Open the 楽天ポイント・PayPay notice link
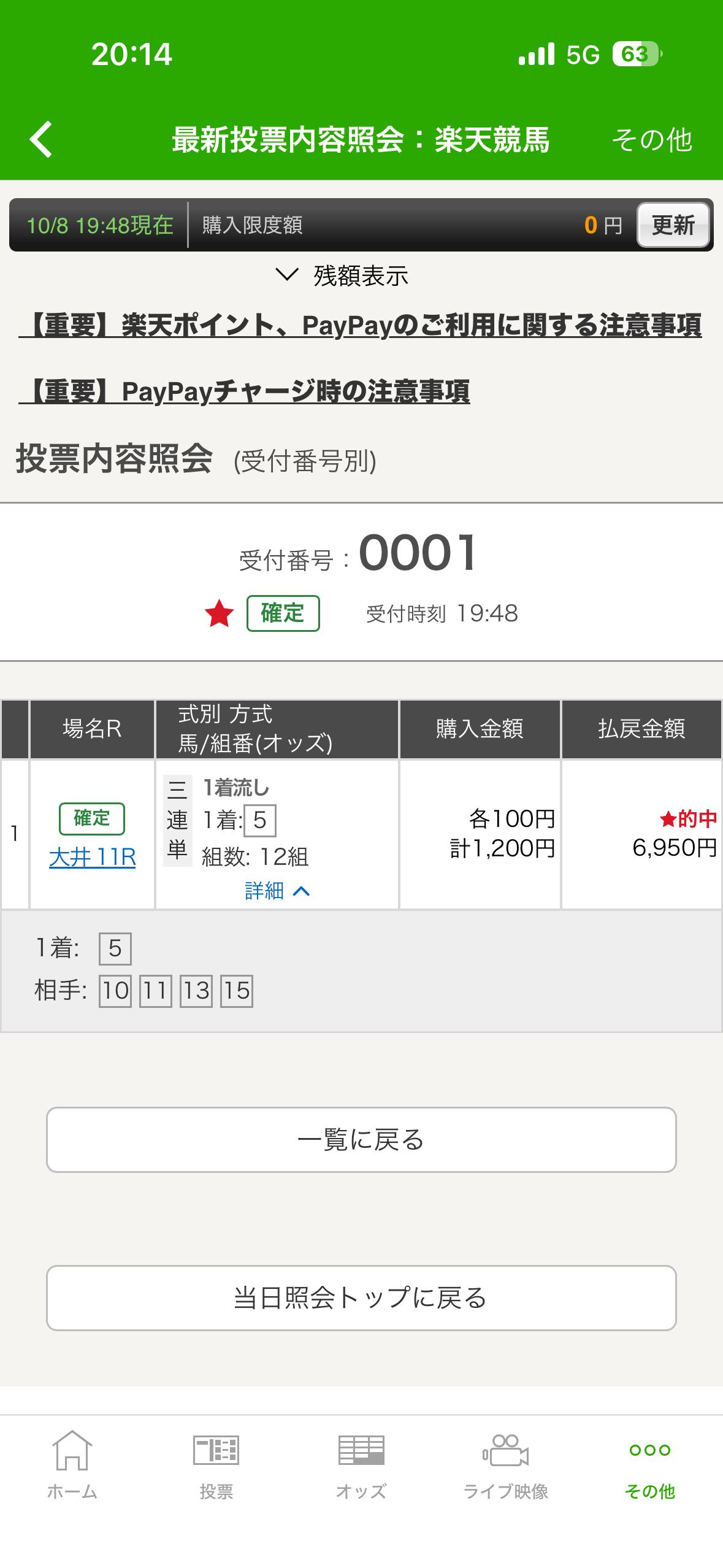The height and width of the screenshot is (1568, 723). point(361,325)
